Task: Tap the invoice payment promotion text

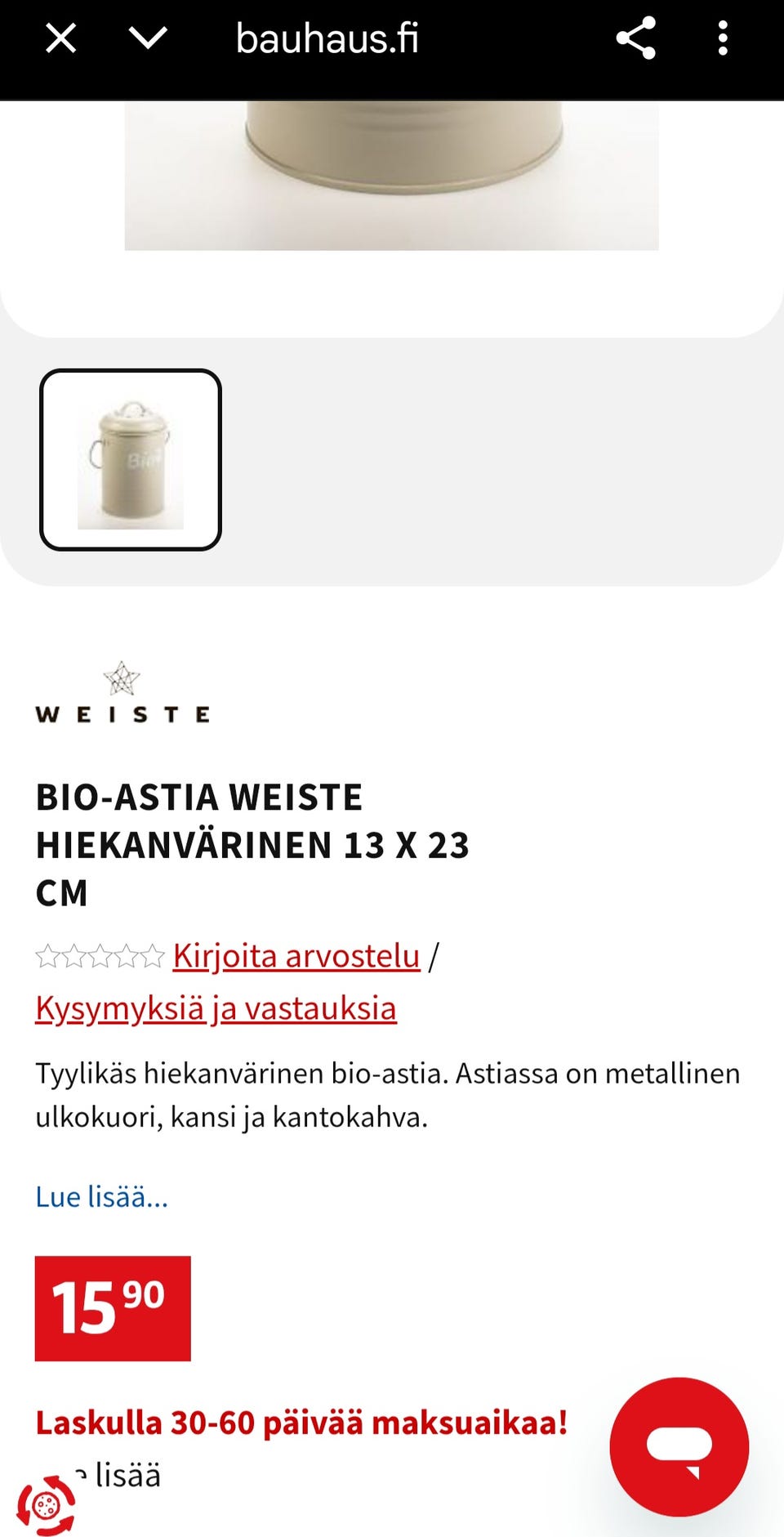Action: pyautogui.click(x=301, y=1416)
